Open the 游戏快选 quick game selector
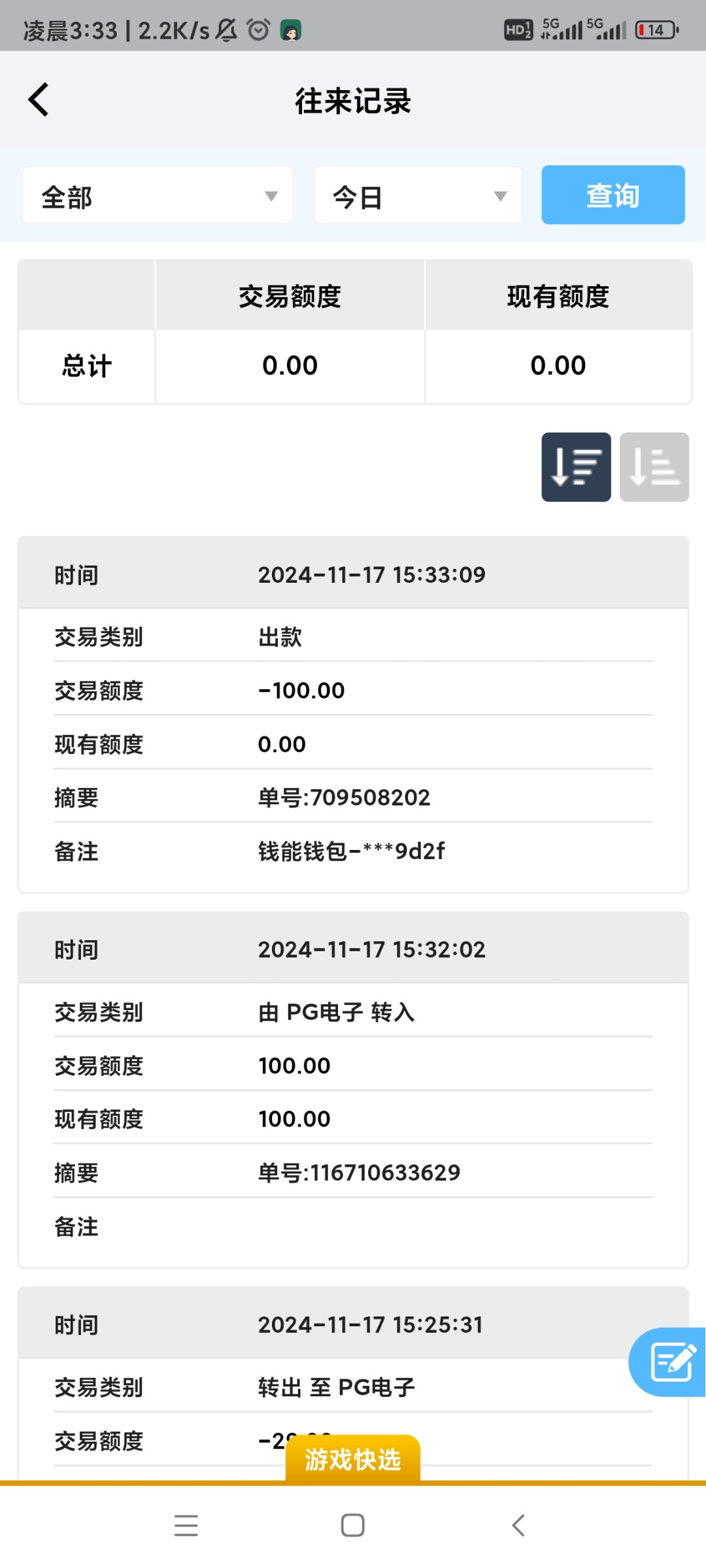706x1568 pixels. point(353,1459)
